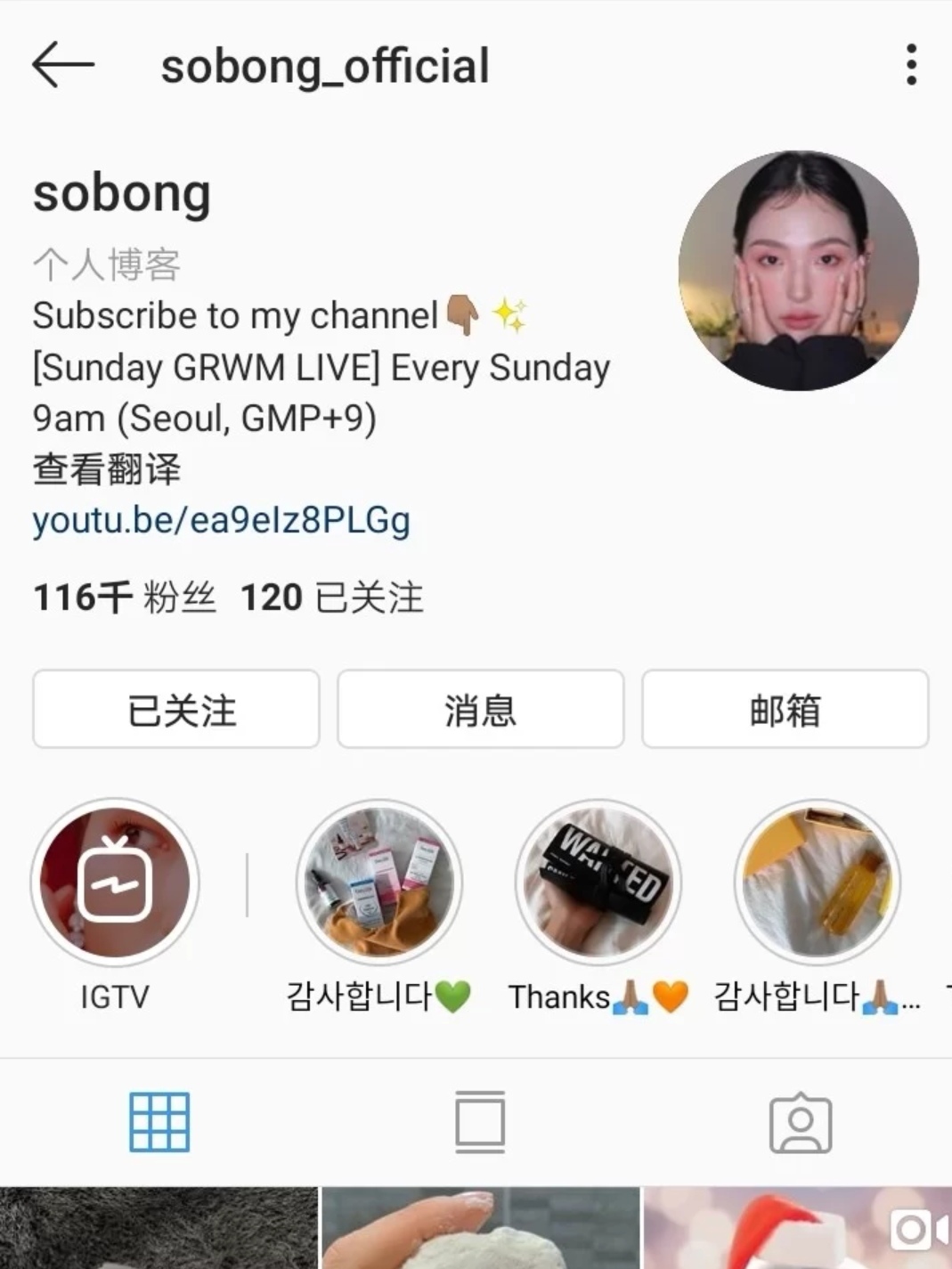Go back using the arrow icon

pyautogui.click(x=62, y=65)
